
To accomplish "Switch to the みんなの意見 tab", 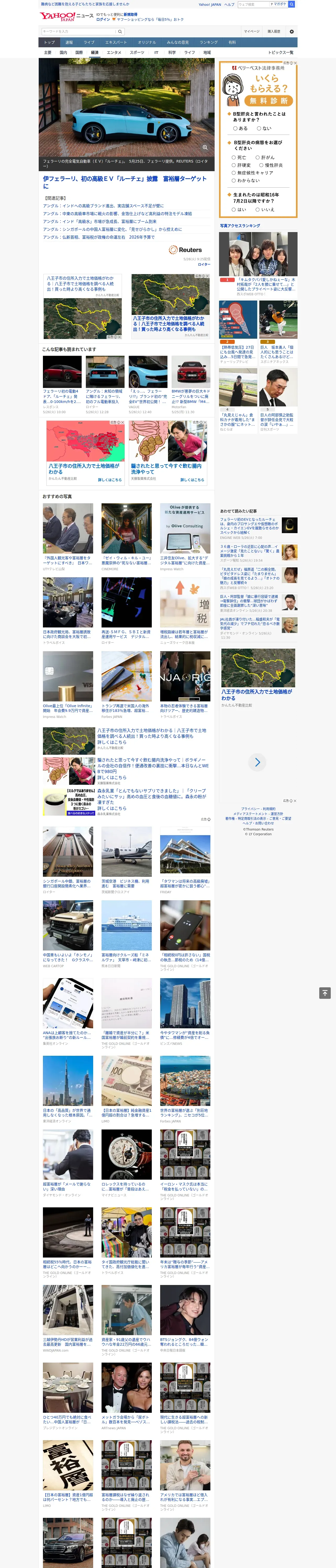I will pyautogui.click(x=177, y=43).
